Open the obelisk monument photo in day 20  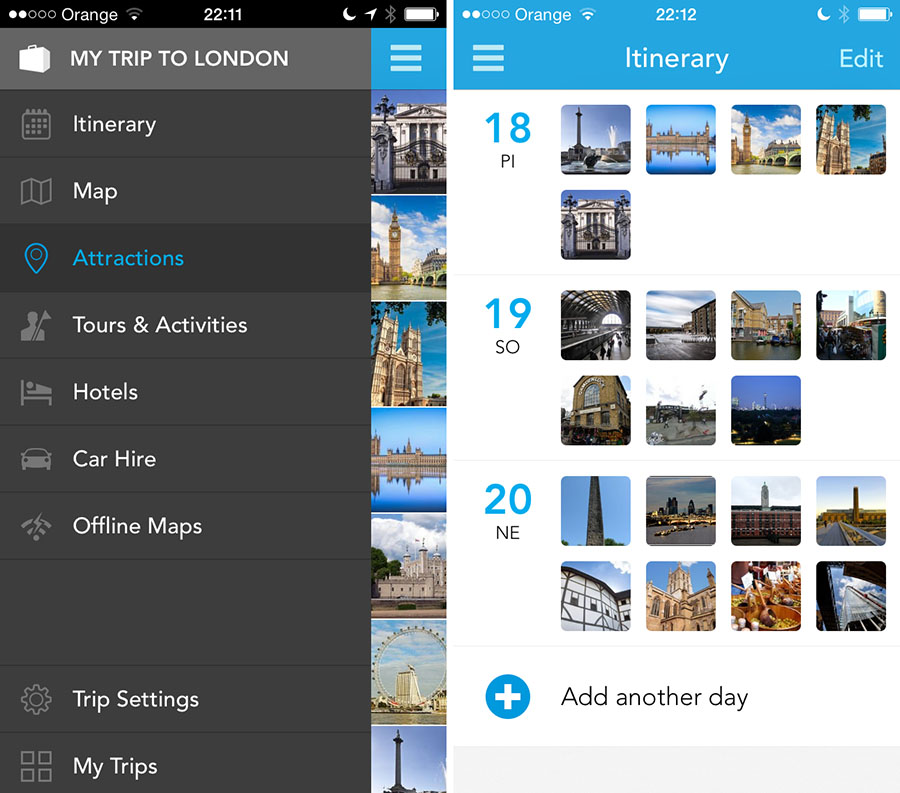596,510
